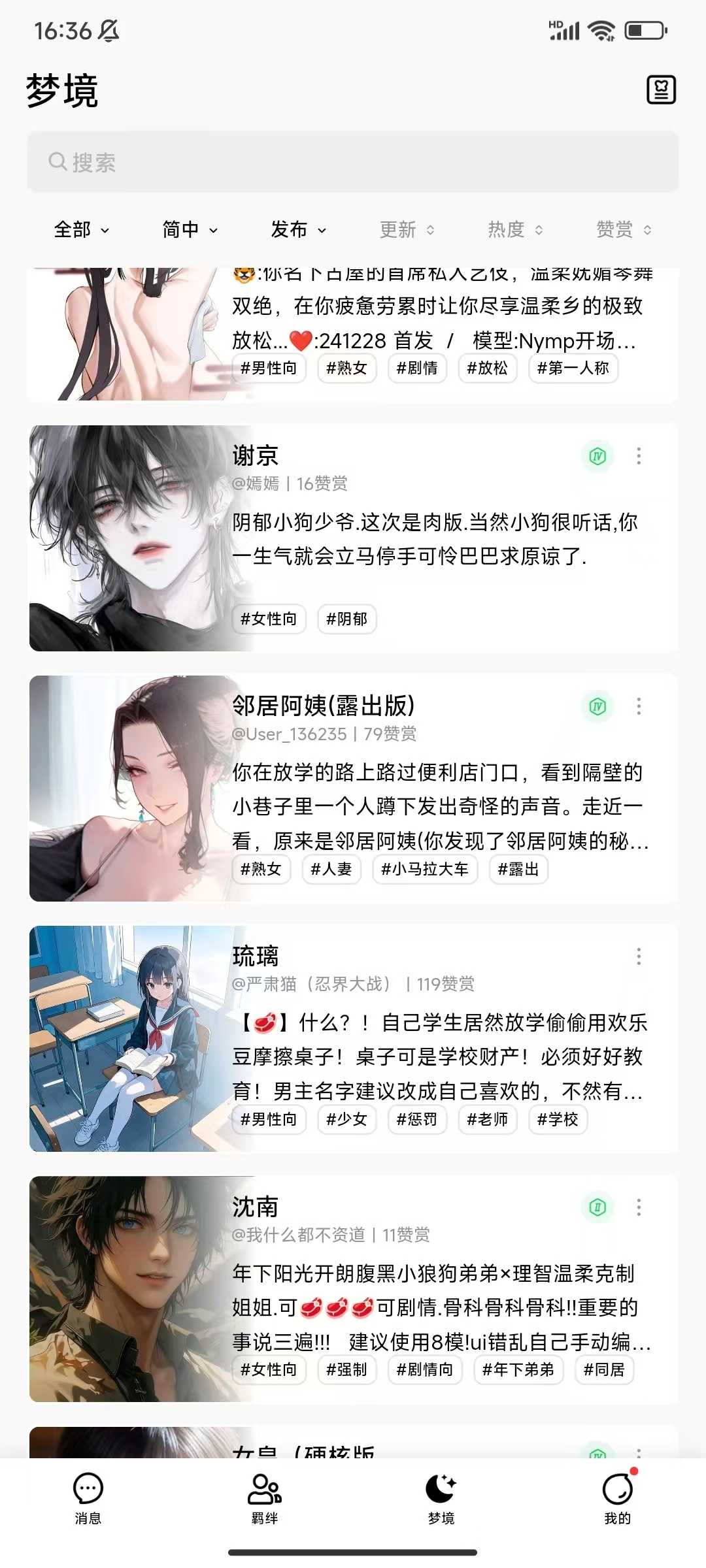
Task: Expand the 发布 dropdown
Action: click(298, 230)
